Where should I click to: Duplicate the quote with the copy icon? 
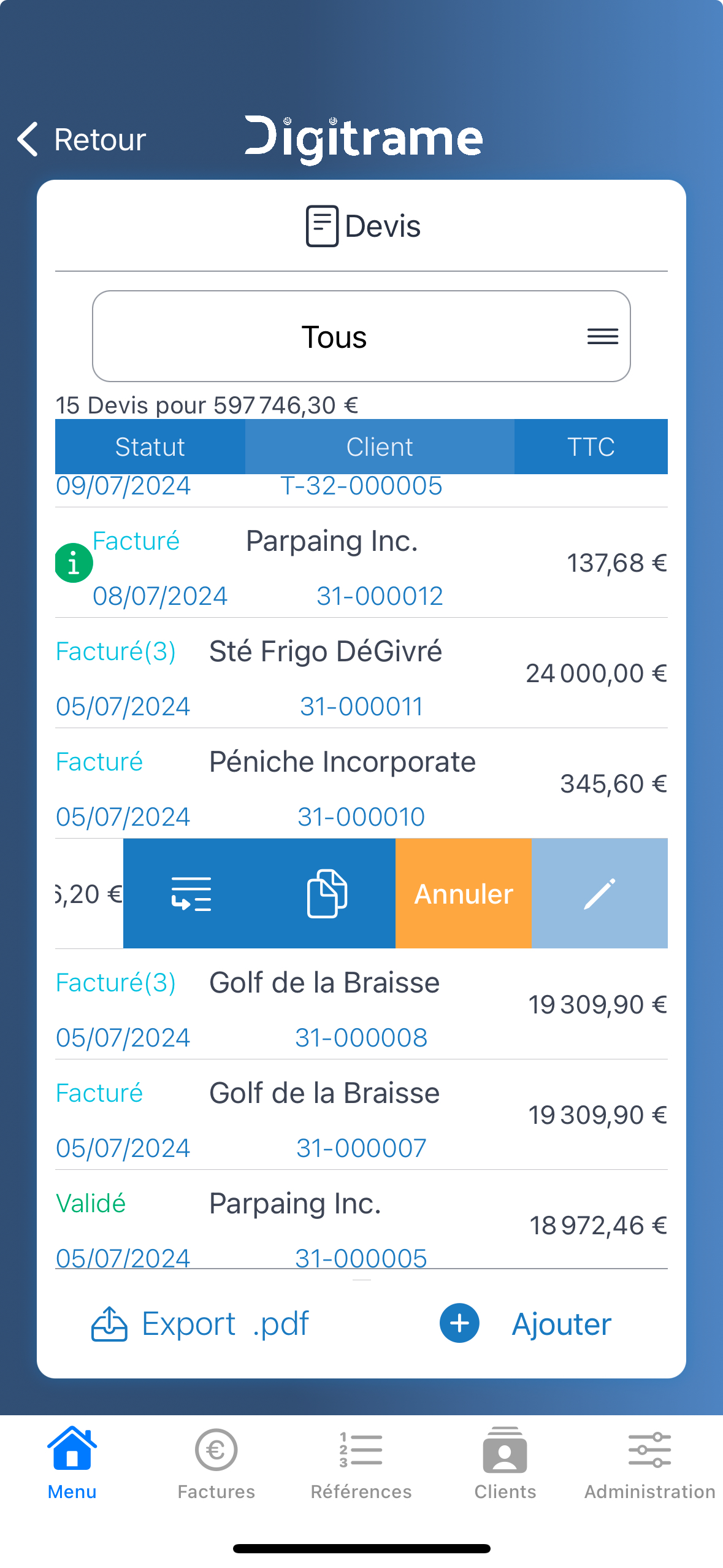pos(327,893)
